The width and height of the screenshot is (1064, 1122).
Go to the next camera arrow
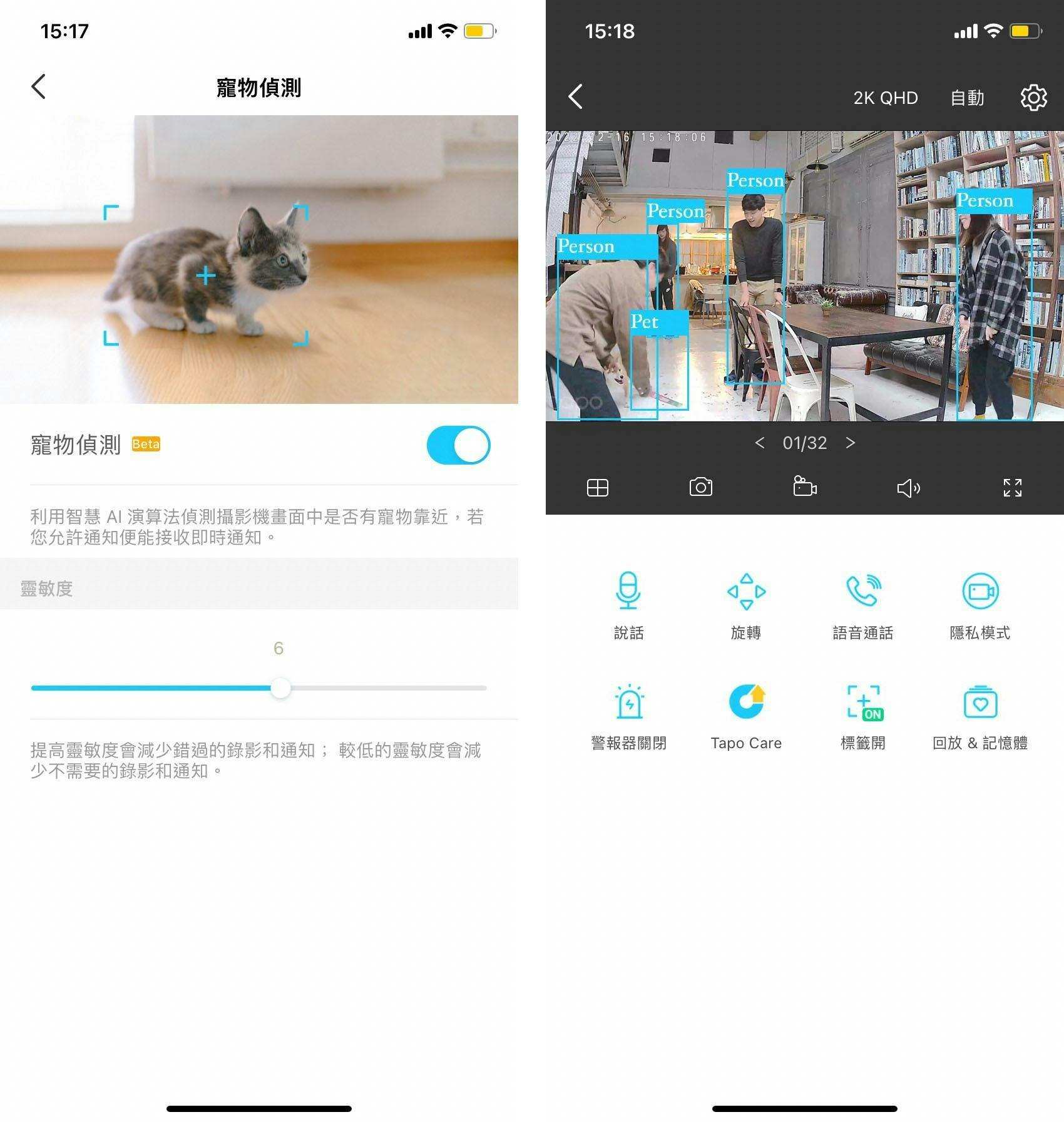pos(850,443)
